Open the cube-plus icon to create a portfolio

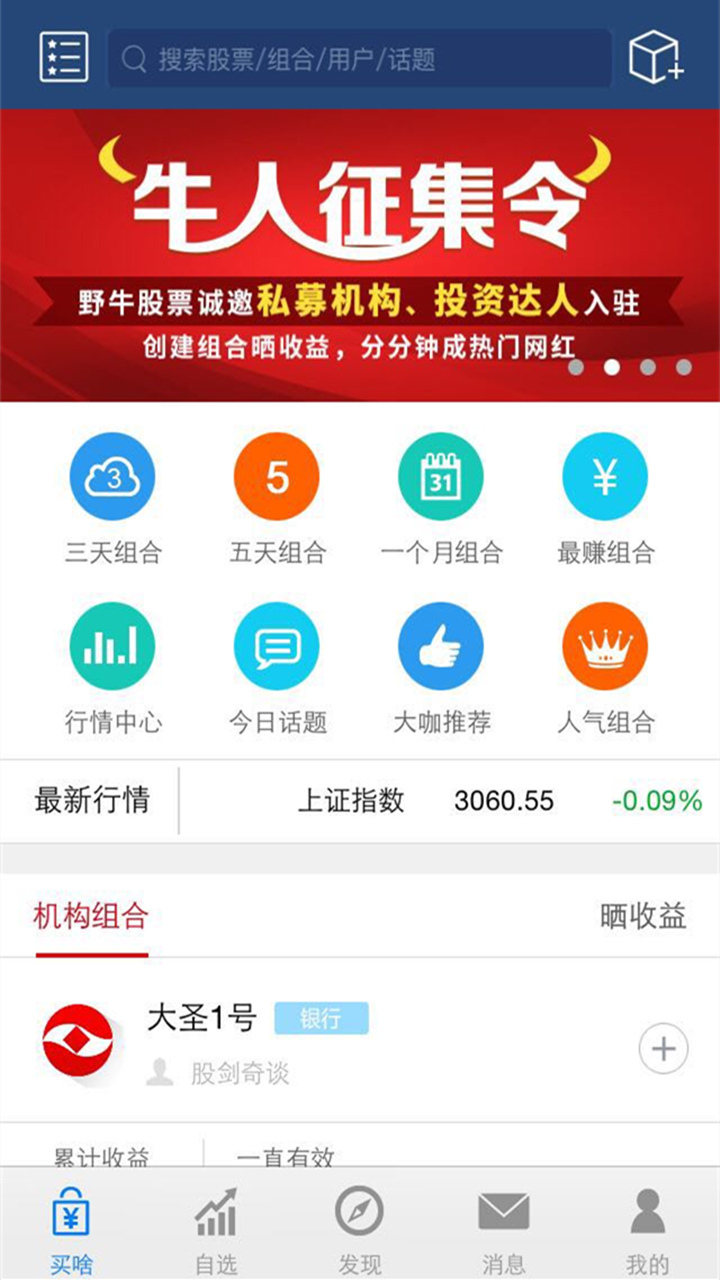[655, 57]
